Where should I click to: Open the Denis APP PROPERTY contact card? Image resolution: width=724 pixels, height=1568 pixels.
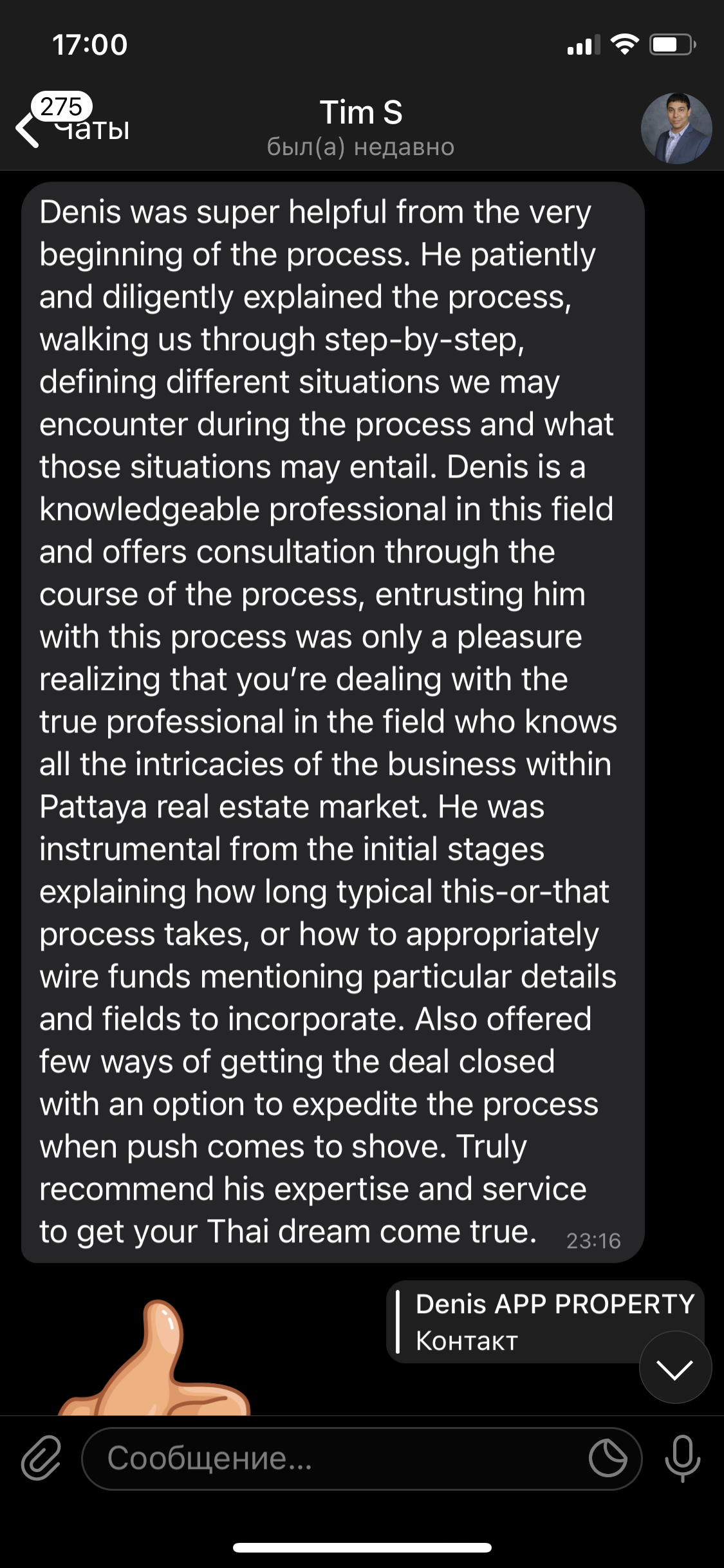tap(521, 1321)
